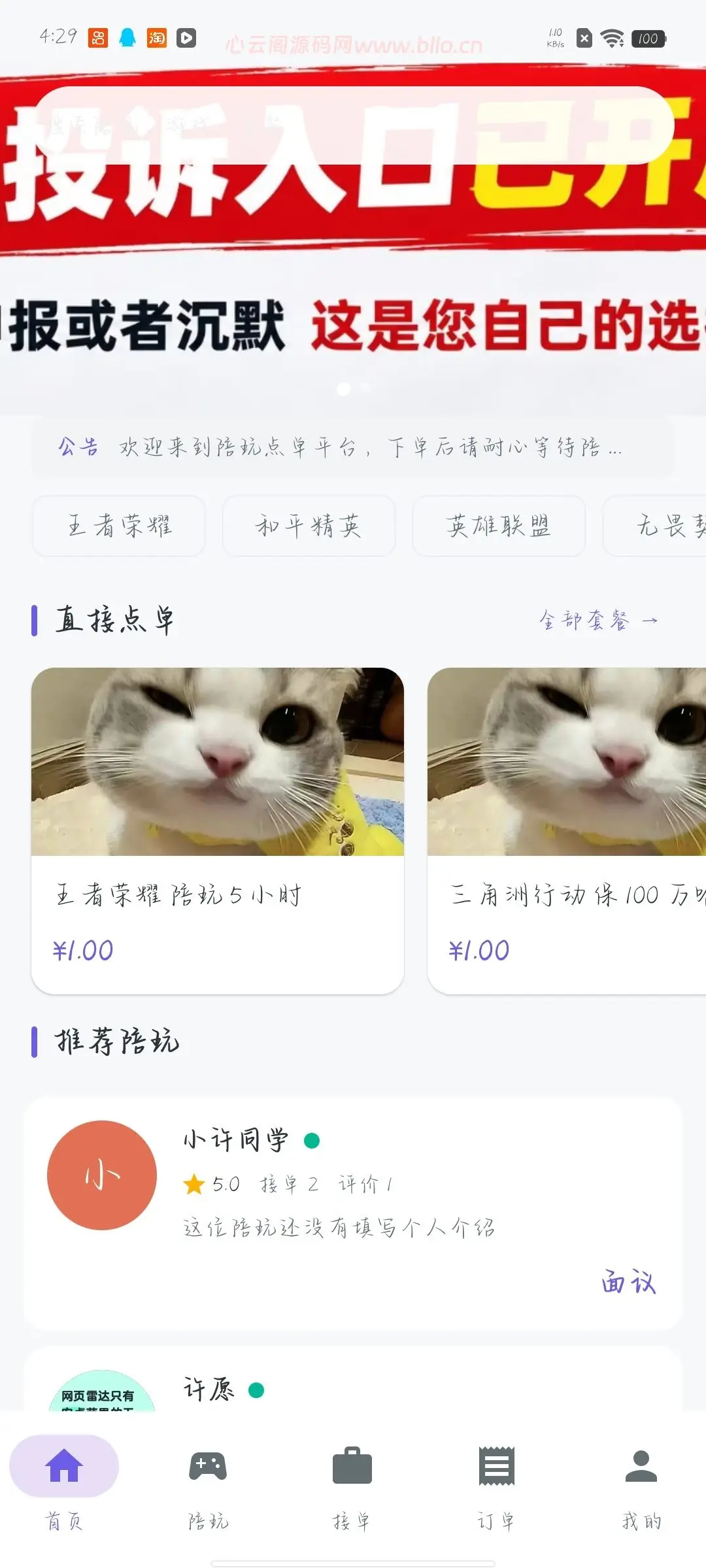Screen dimensions: 706x1568
Task: View 全部套餐 packages
Action: coord(598,620)
